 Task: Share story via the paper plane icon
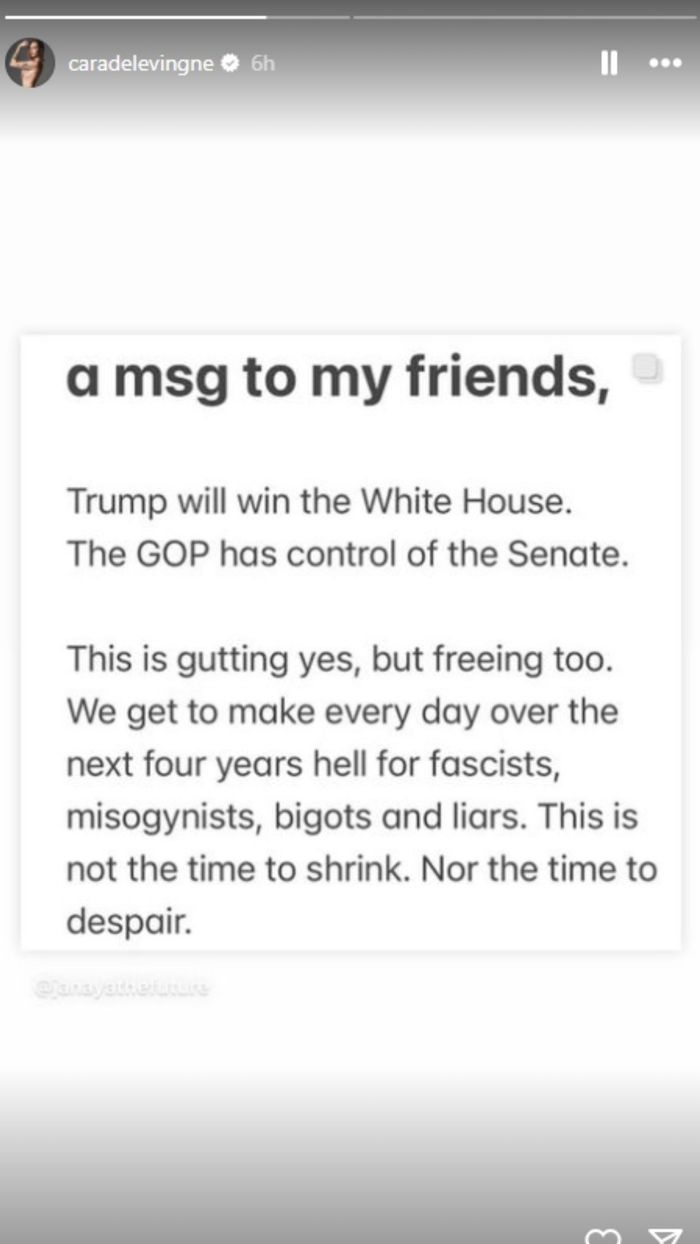tap(664, 1236)
